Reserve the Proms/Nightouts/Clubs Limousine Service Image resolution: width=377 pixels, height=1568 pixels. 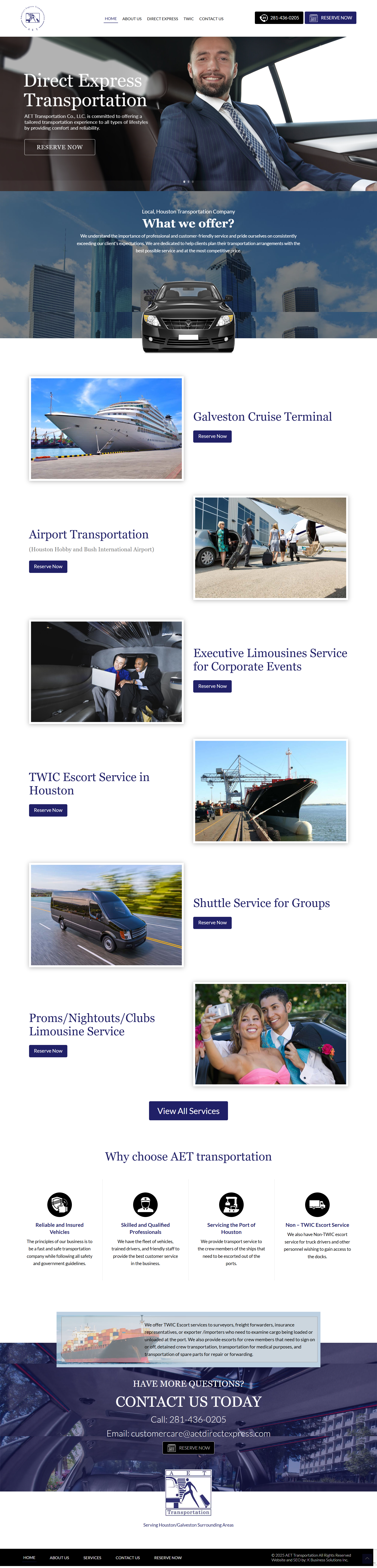48,1051
